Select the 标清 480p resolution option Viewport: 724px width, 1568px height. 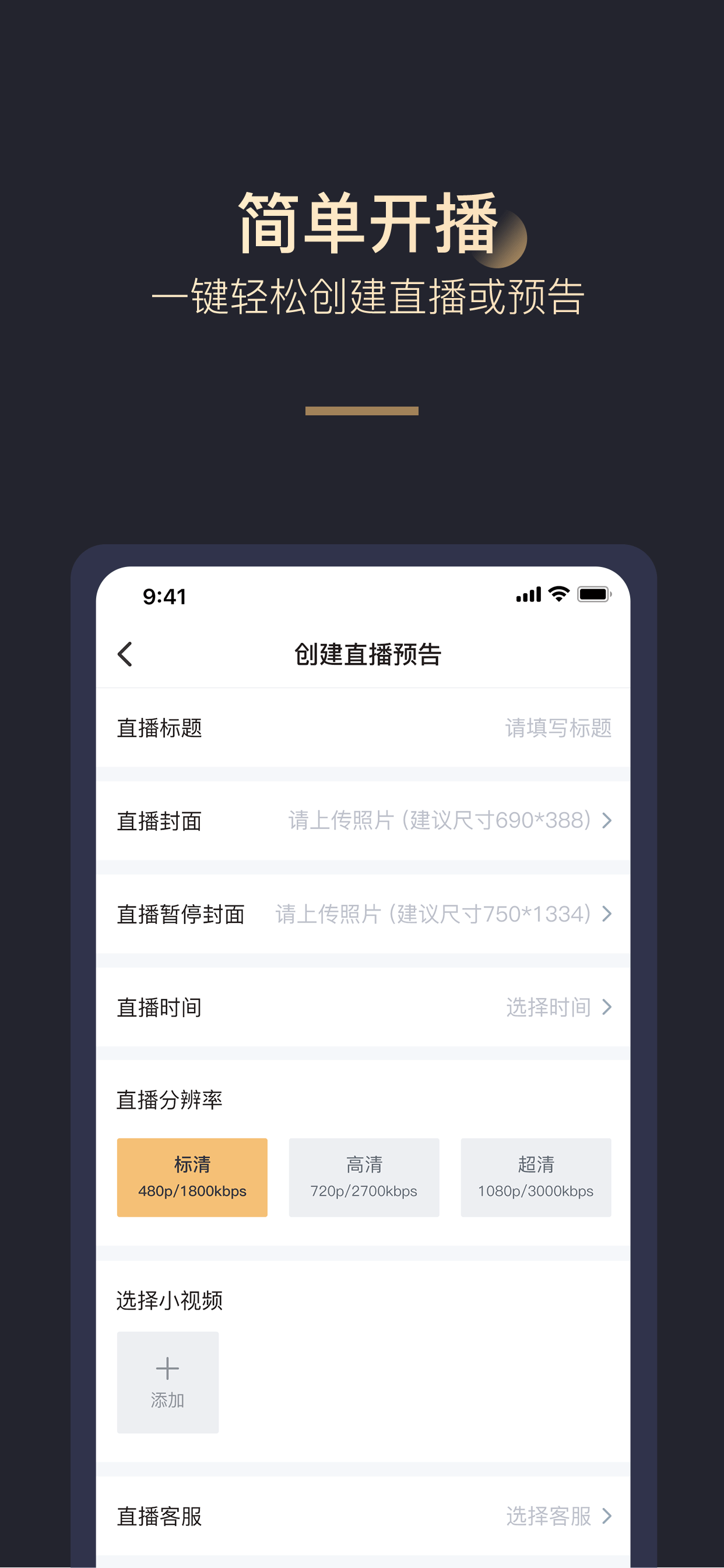192,1177
